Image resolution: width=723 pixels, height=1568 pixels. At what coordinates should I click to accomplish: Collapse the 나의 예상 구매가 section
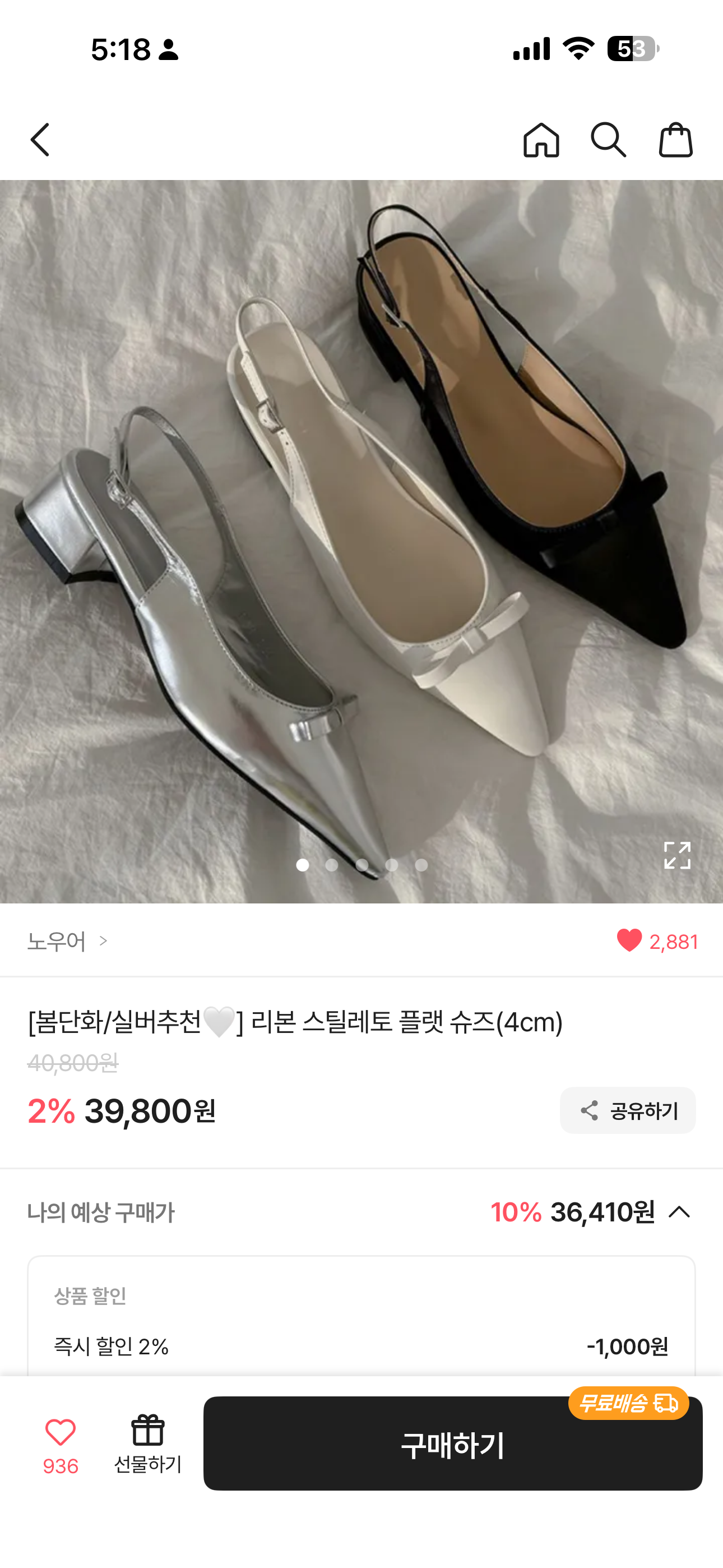click(x=679, y=1212)
